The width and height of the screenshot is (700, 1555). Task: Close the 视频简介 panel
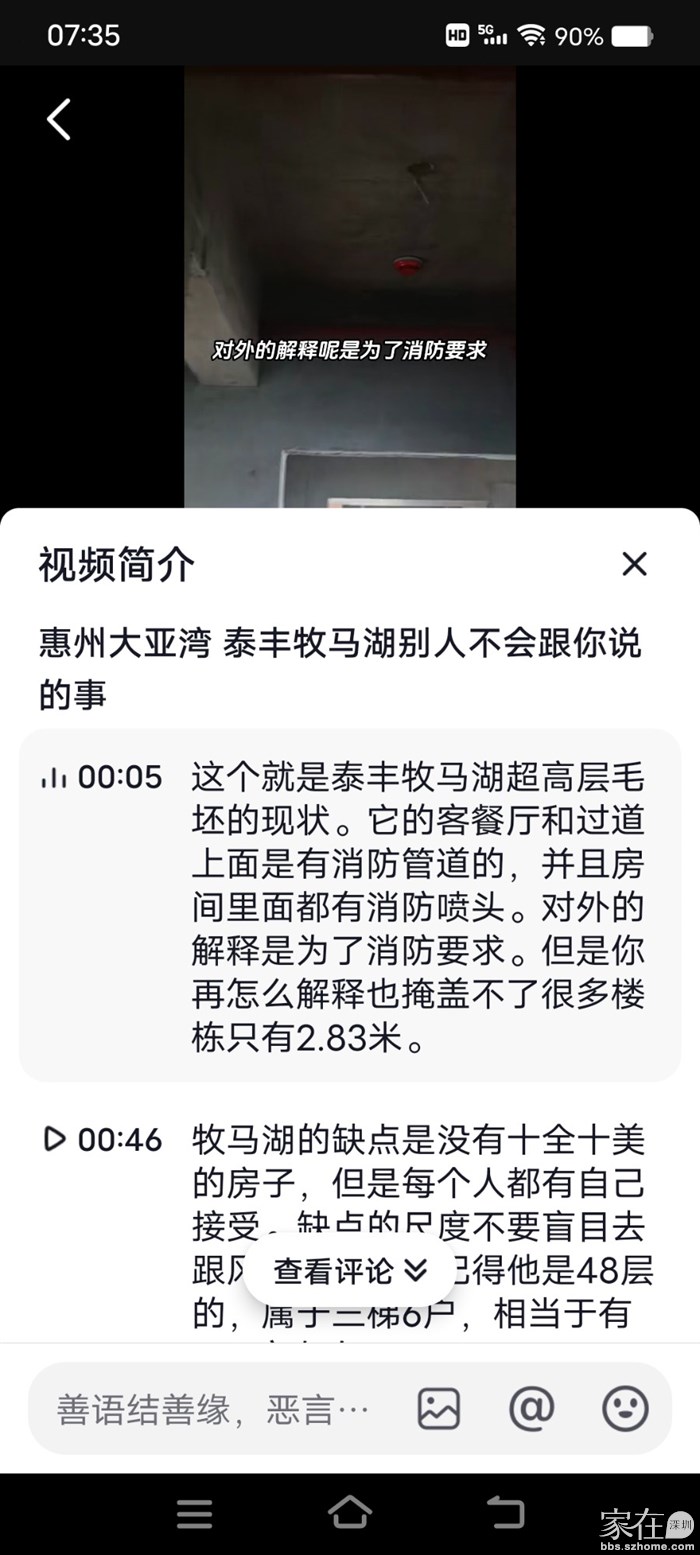click(x=634, y=564)
